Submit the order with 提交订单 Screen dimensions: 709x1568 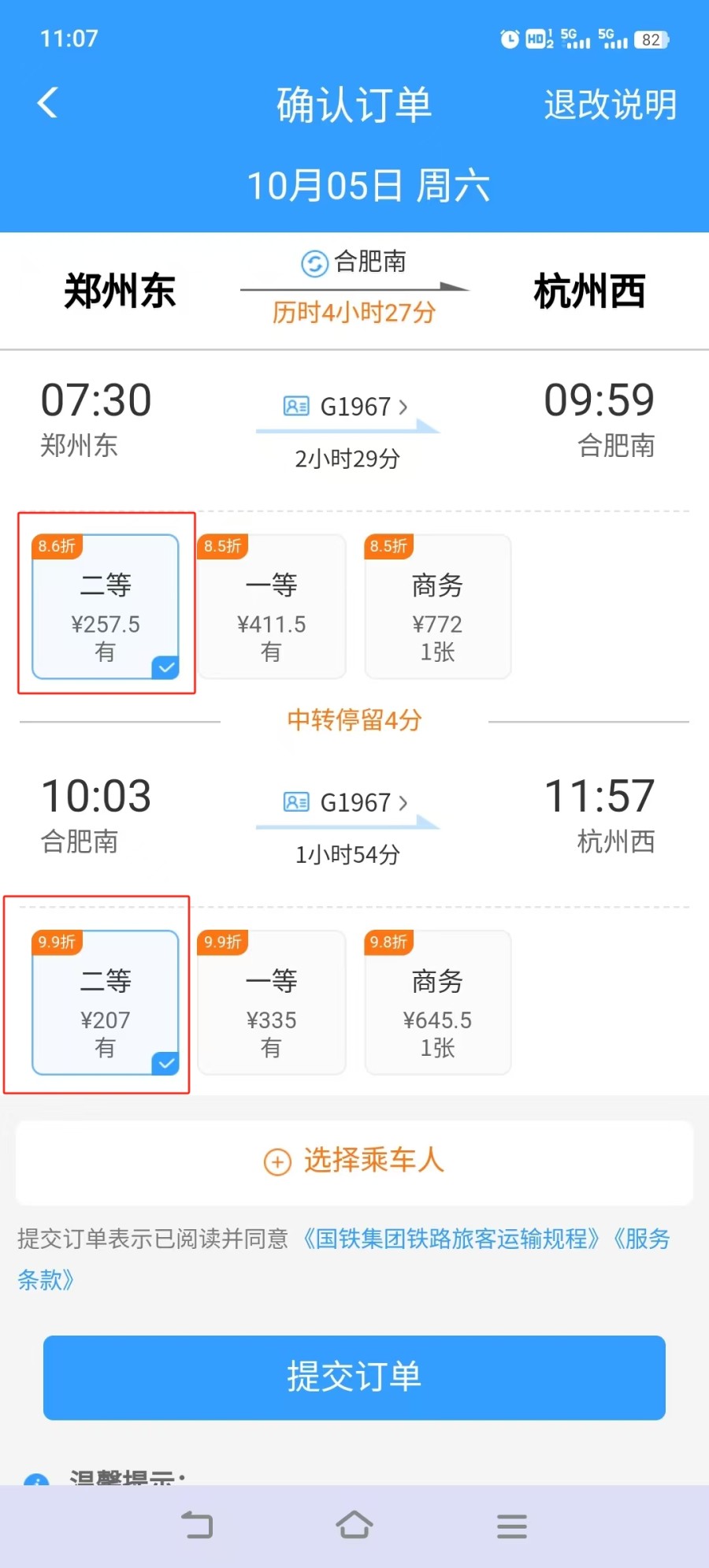[354, 1377]
